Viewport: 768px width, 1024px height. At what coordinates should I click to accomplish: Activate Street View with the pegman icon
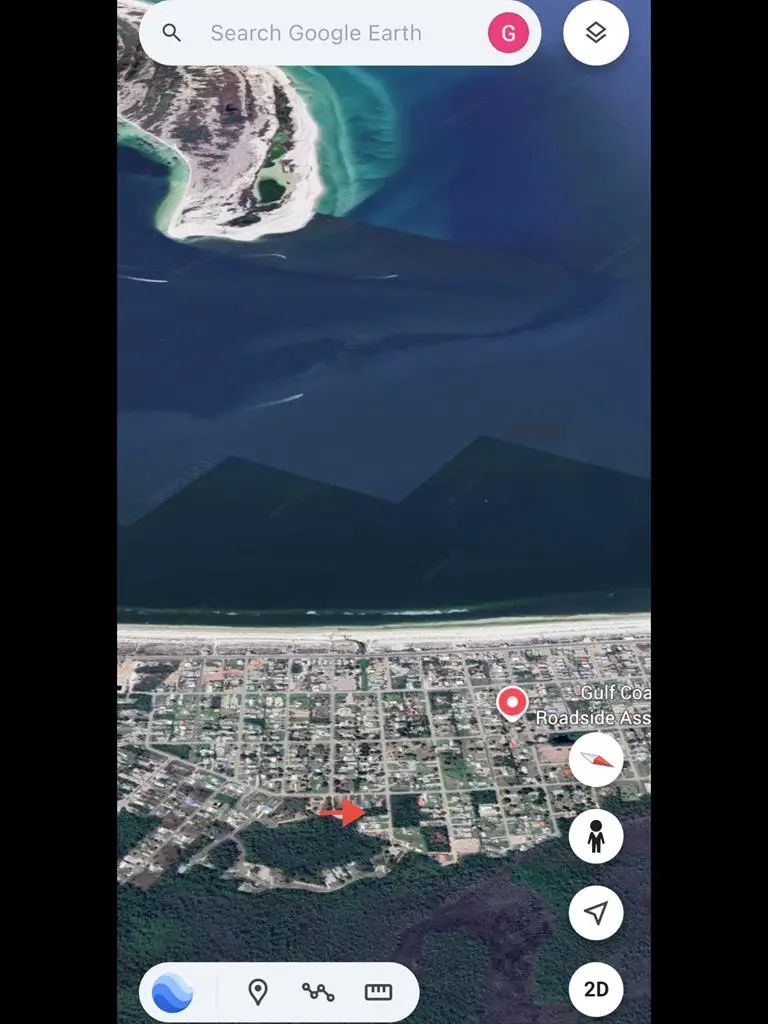click(x=596, y=837)
